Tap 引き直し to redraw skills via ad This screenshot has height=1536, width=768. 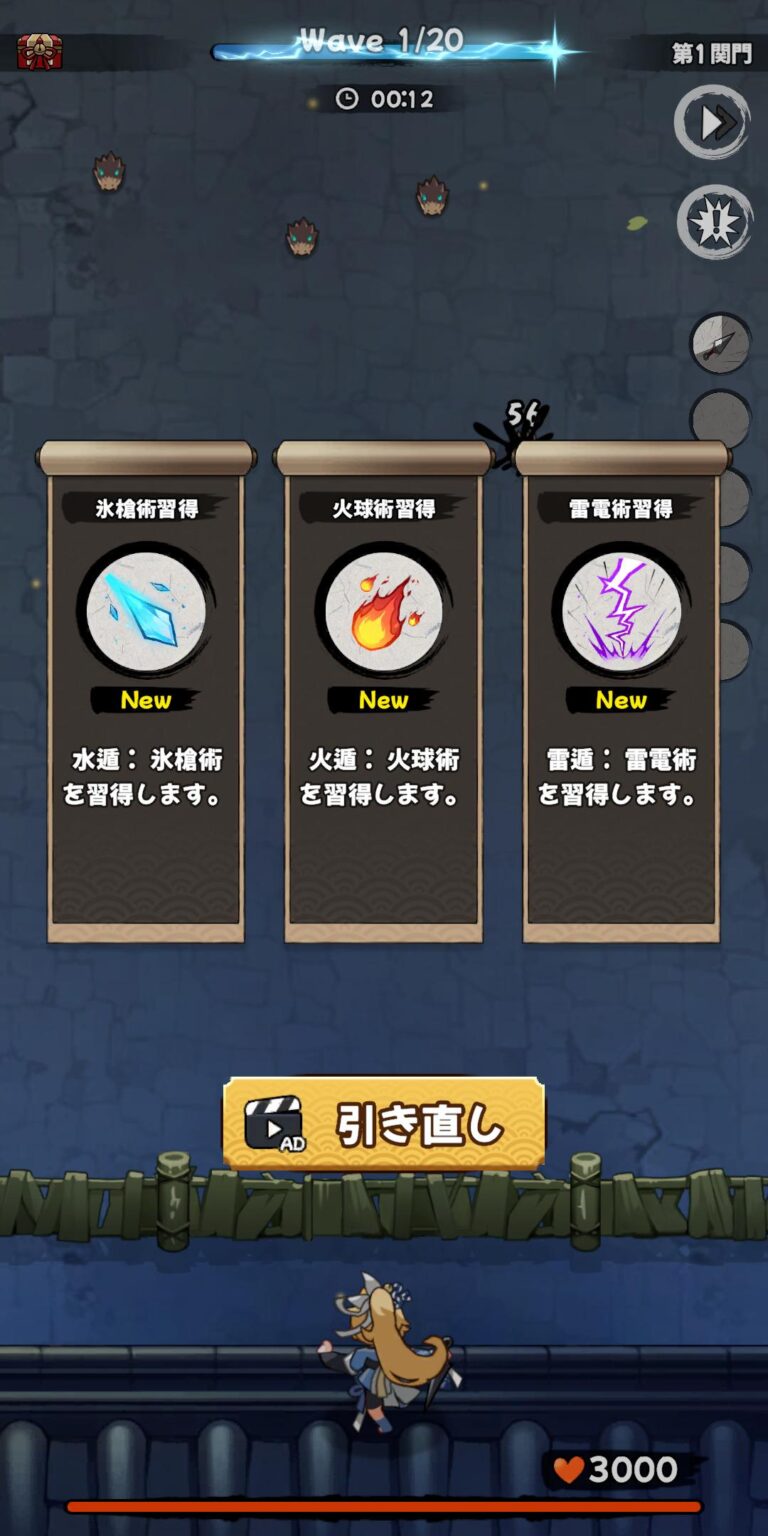click(384, 1124)
